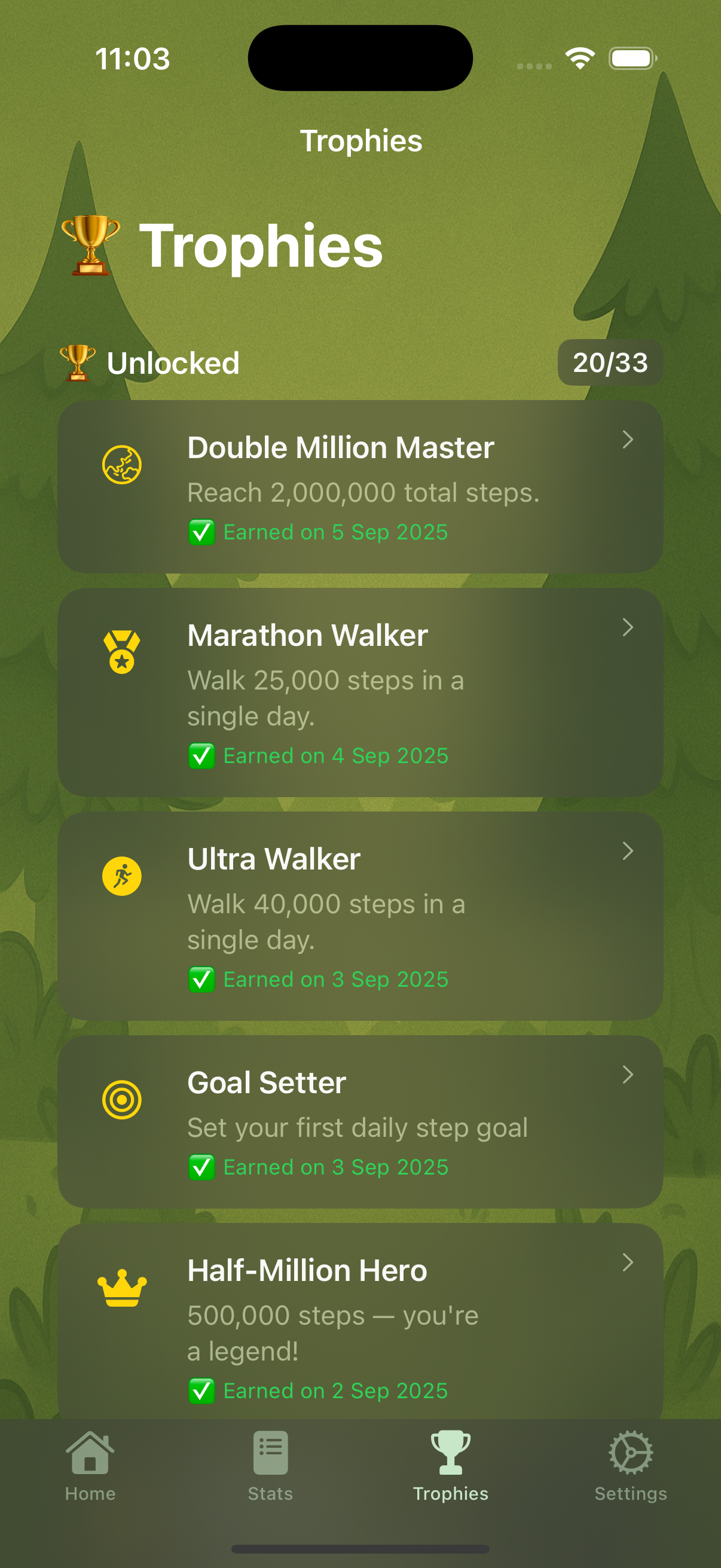The width and height of the screenshot is (721, 1568).
Task: Click the green checkmark on Double Million Master
Action: pos(201,532)
